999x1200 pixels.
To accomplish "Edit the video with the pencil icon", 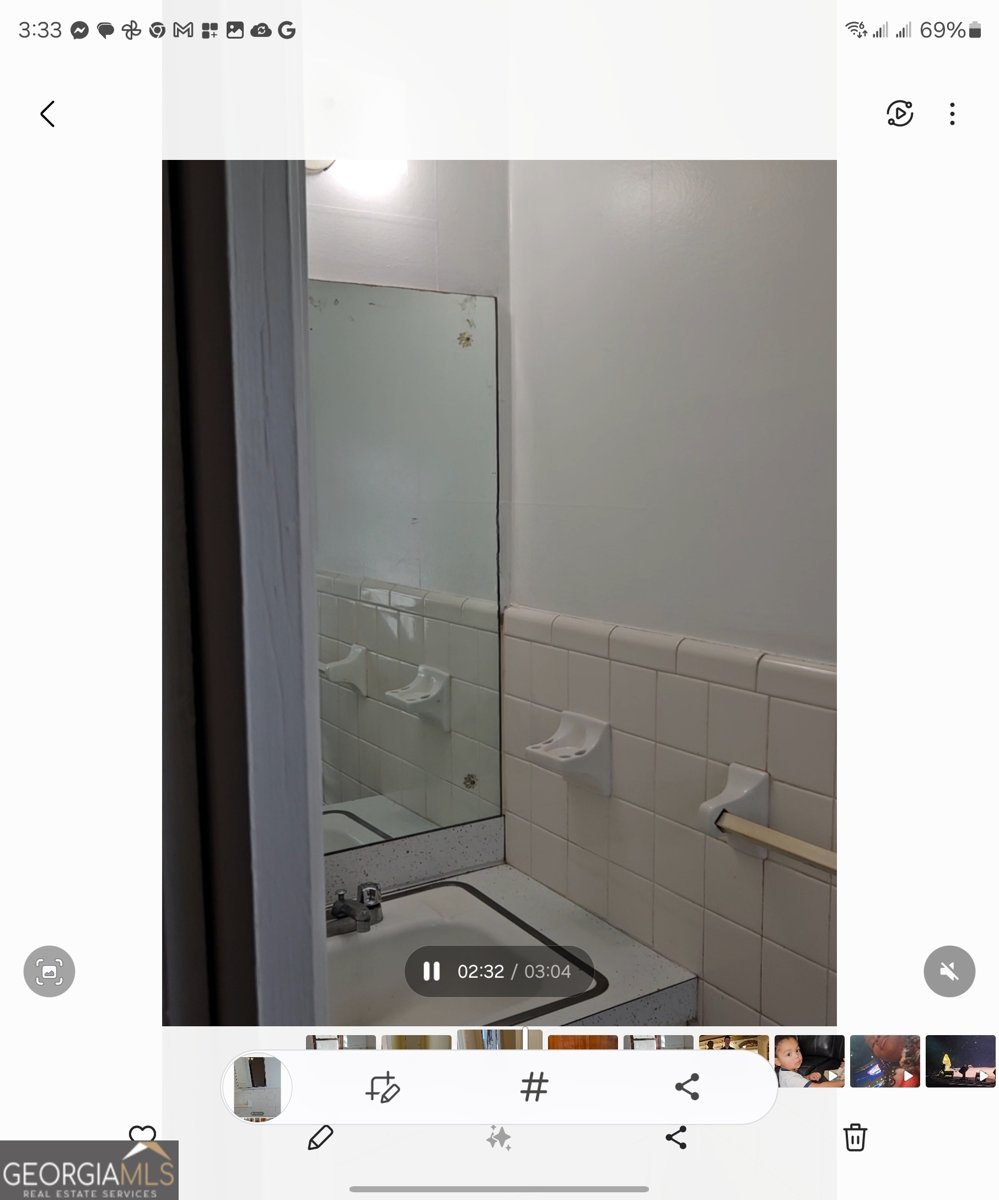I will click(320, 1138).
